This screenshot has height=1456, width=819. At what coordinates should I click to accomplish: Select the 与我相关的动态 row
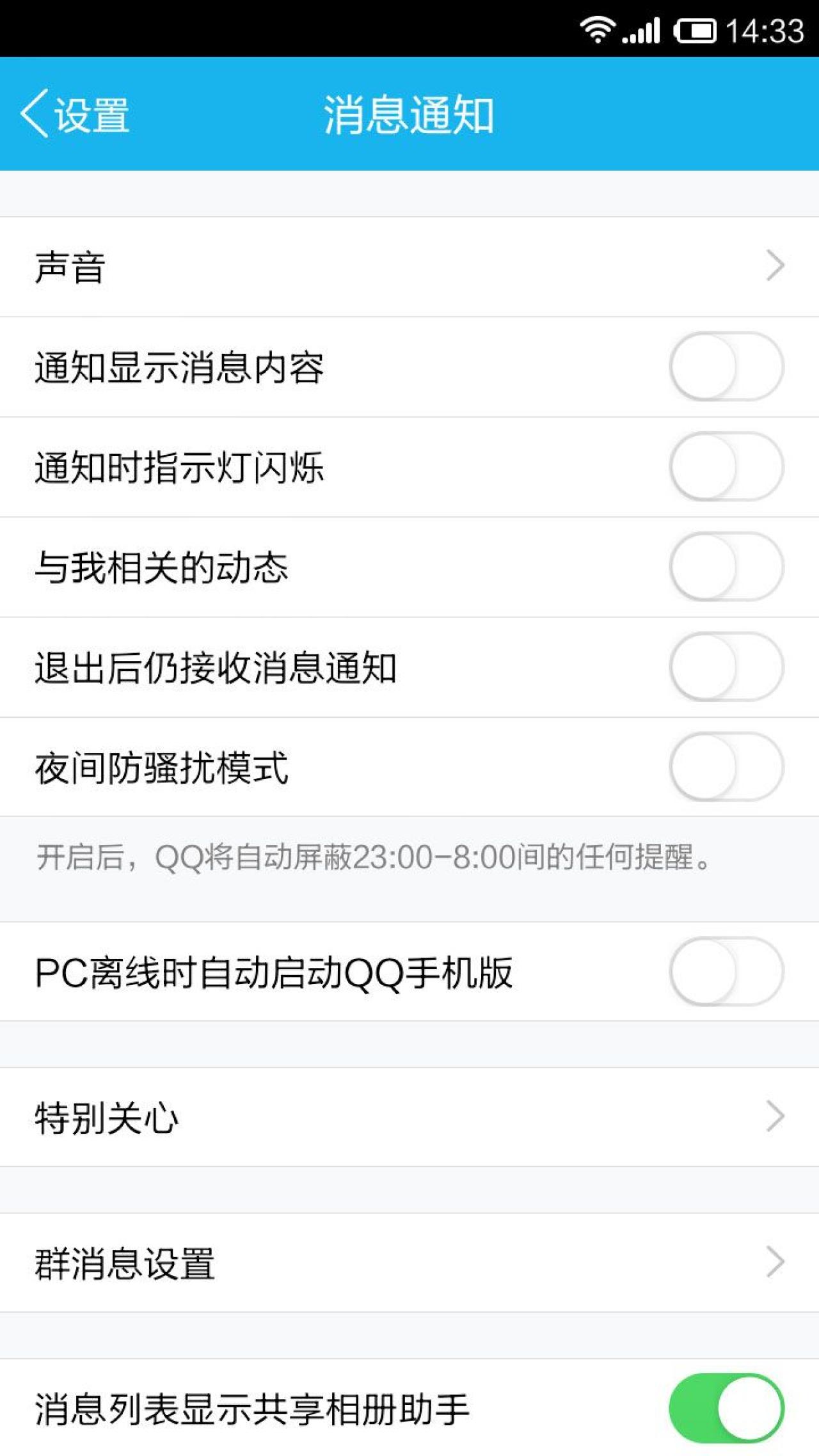click(256, 566)
